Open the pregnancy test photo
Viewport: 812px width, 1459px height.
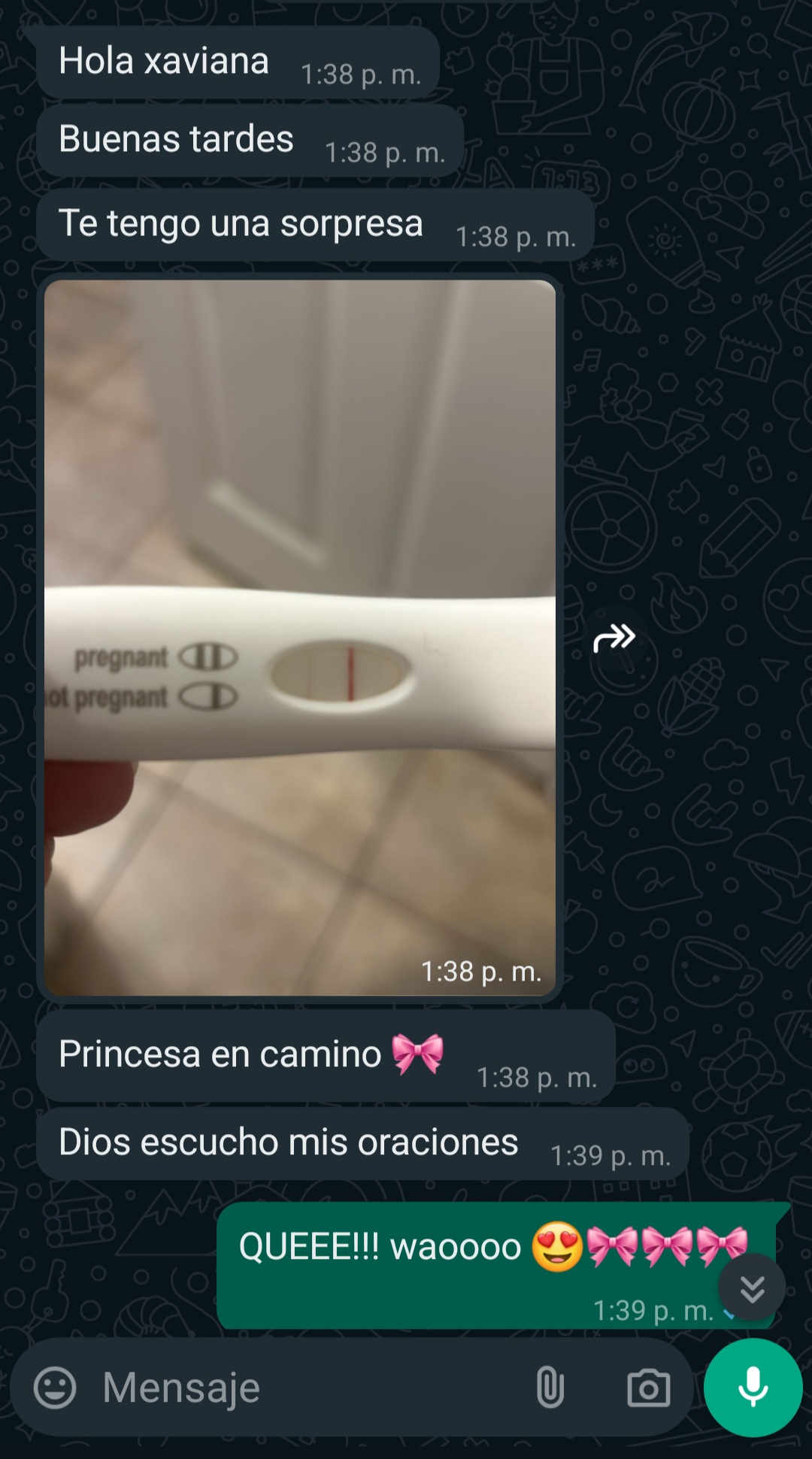(x=300, y=638)
